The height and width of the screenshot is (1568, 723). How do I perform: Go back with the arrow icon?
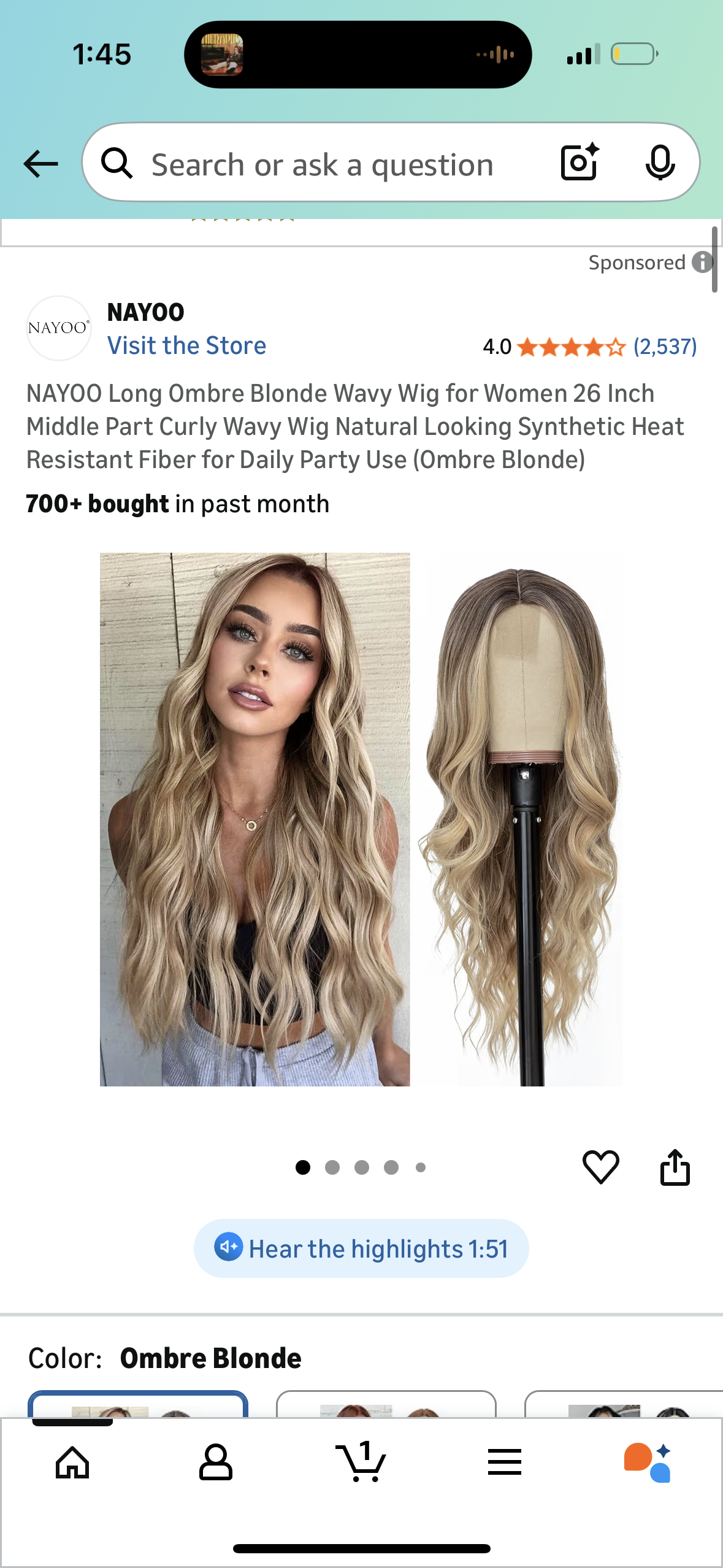(x=40, y=164)
